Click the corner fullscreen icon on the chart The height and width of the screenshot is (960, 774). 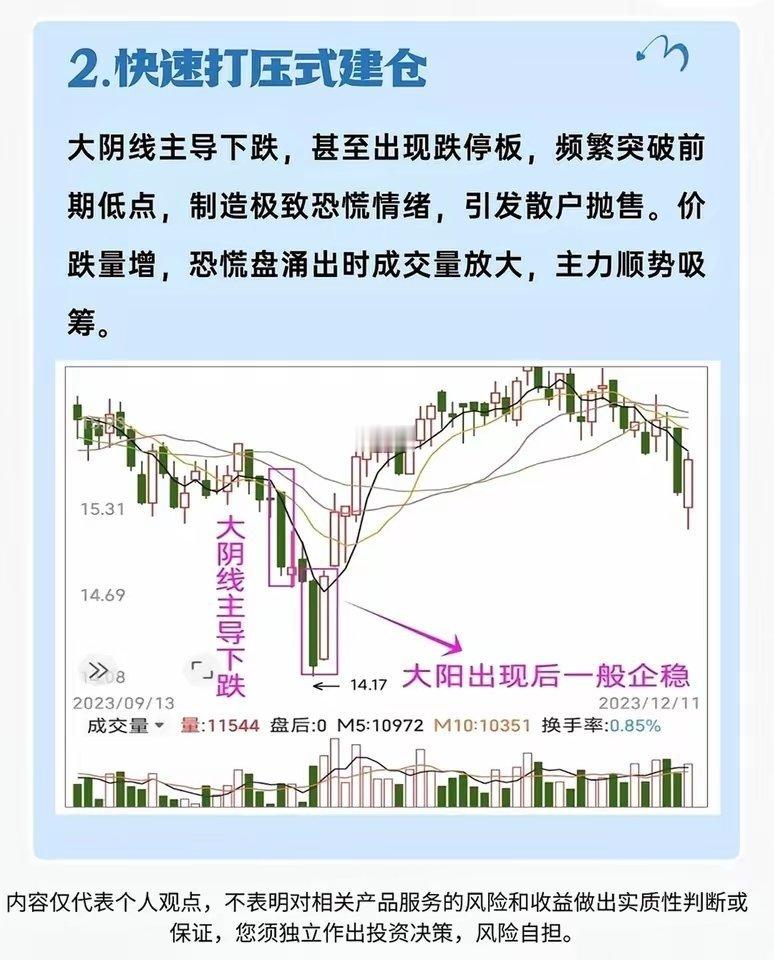click(203, 668)
